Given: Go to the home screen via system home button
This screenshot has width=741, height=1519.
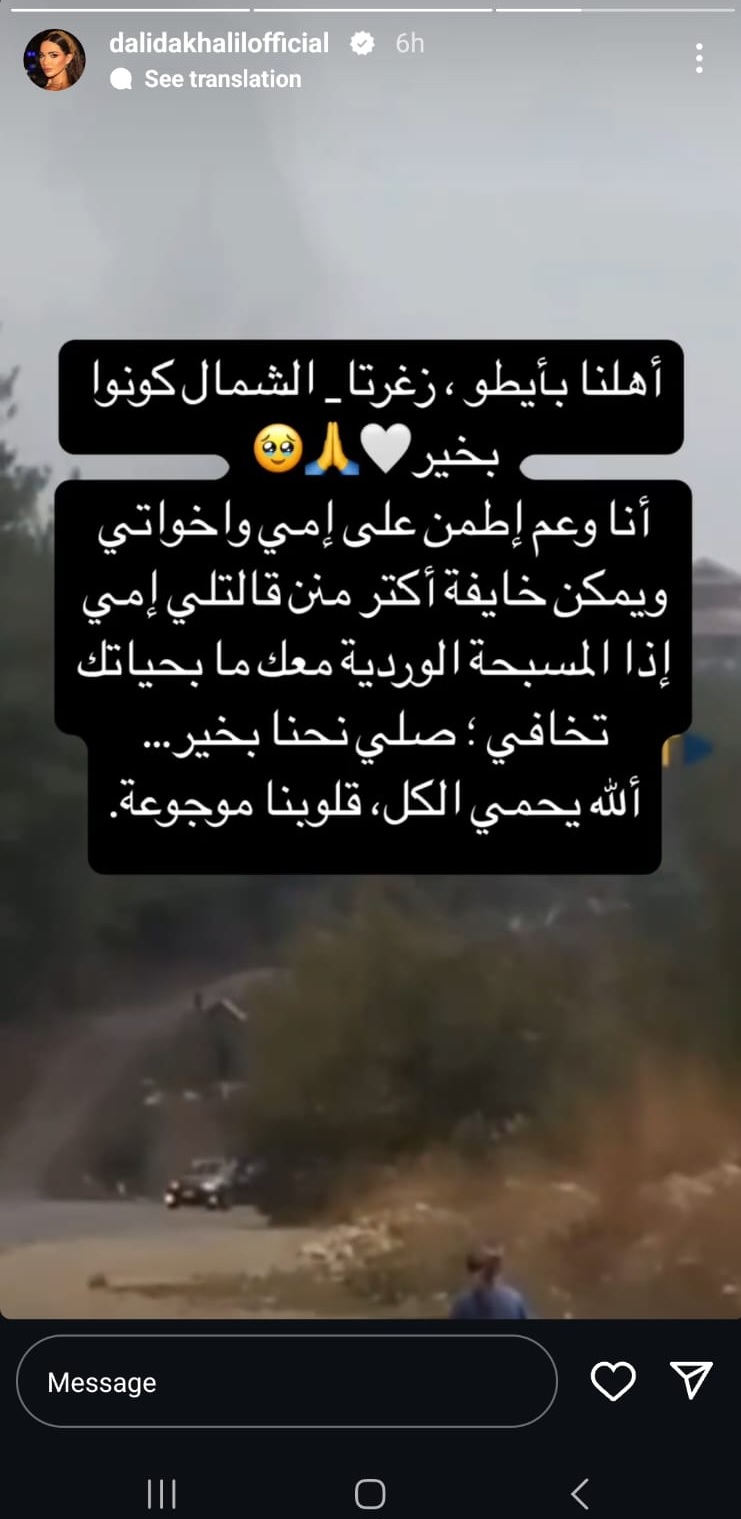Looking at the screenshot, I should pos(370,1494).
